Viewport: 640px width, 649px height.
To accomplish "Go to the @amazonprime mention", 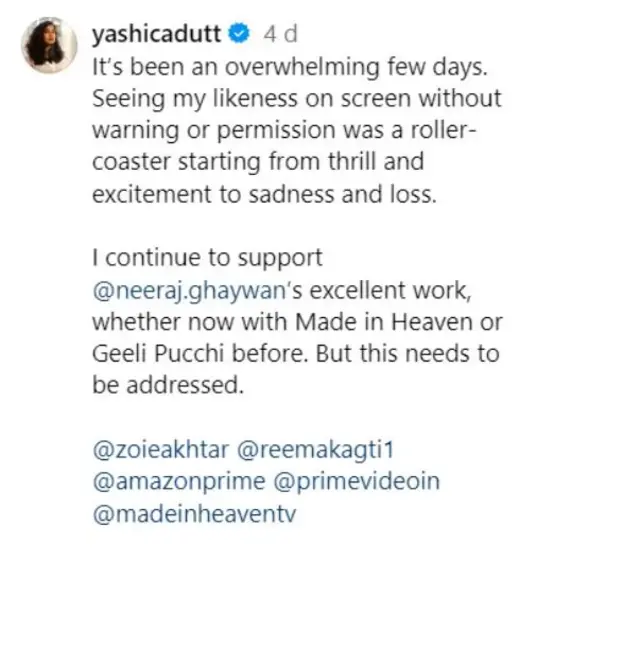I will [178, 482].
